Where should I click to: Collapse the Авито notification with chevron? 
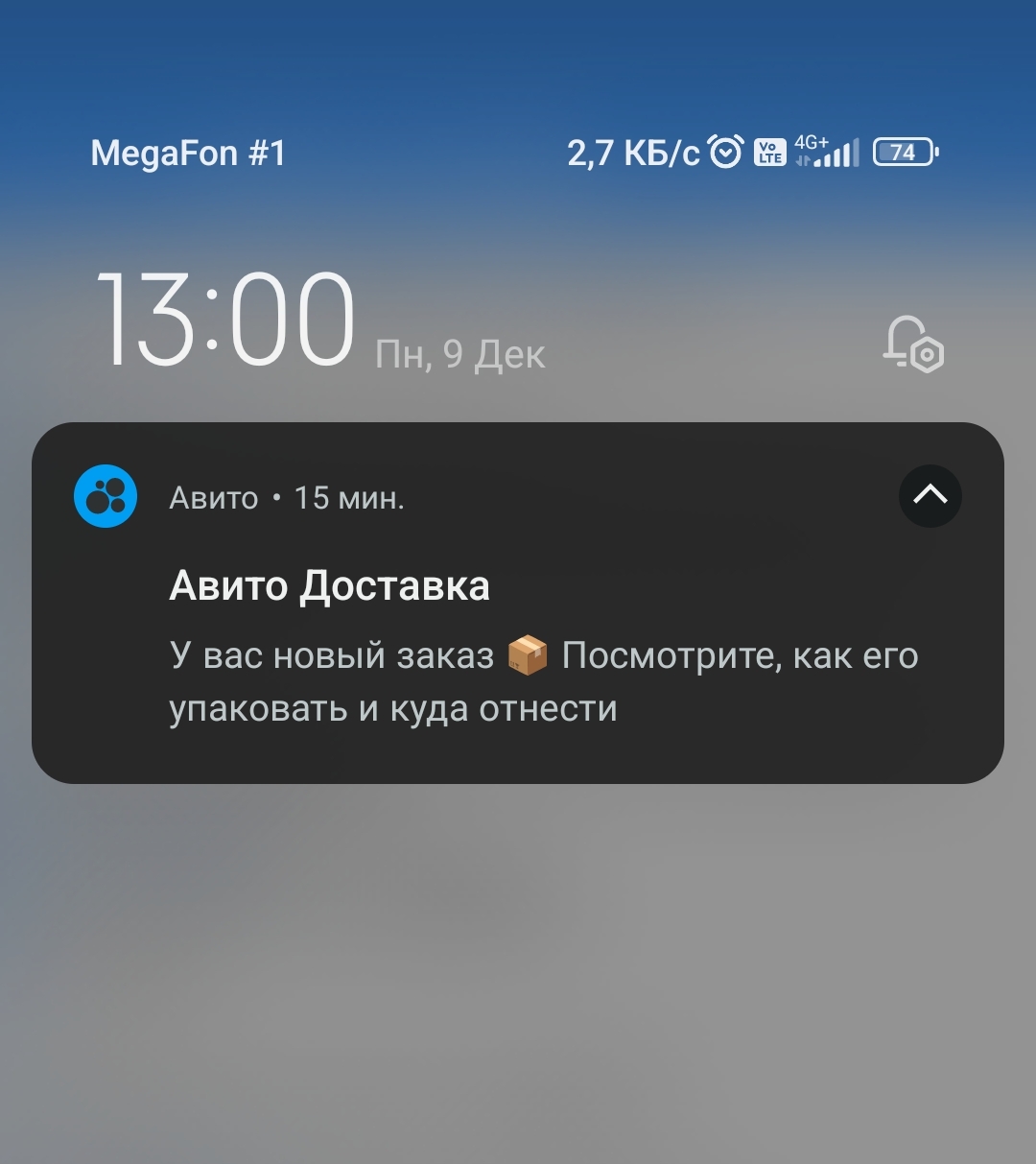coord(930,495)
